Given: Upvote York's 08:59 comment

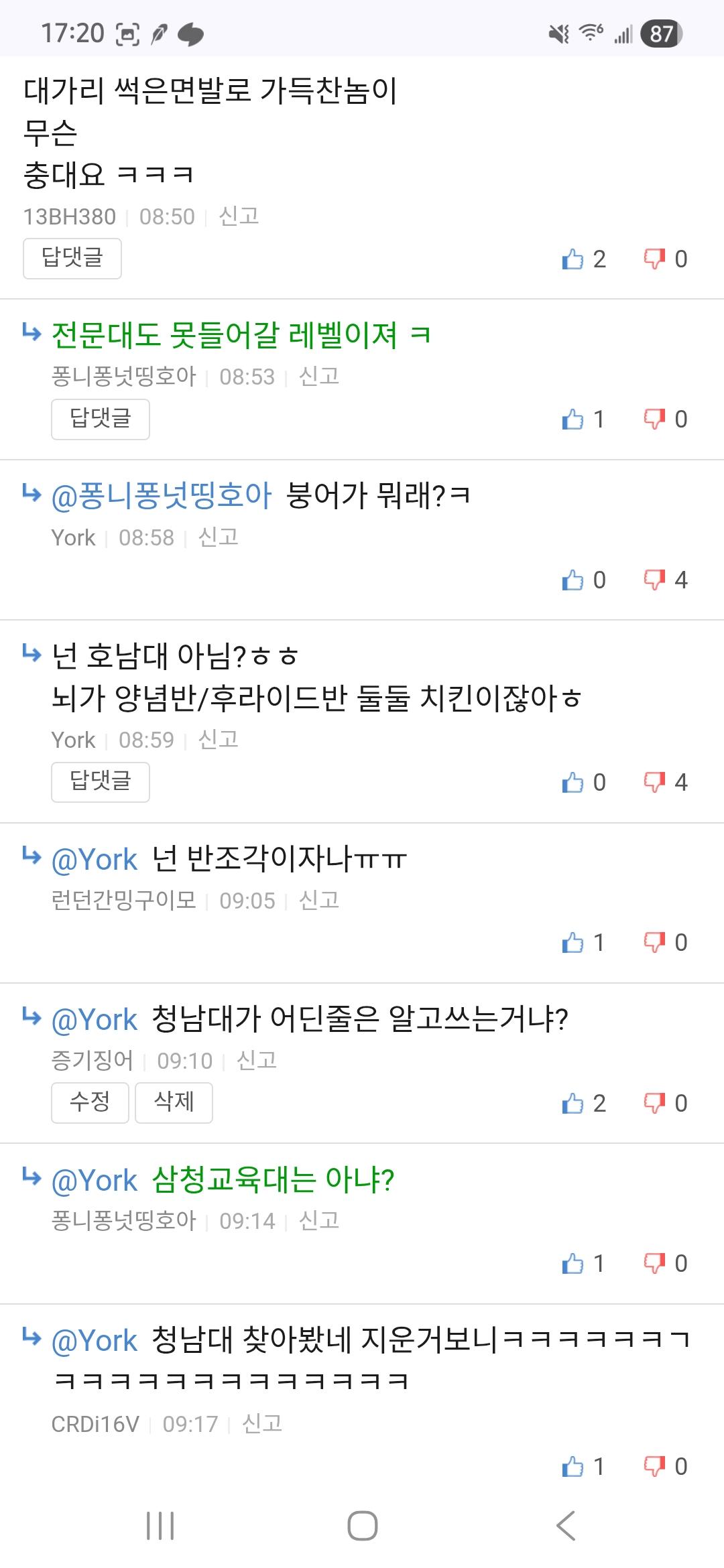Looking at the screenshot, I should (573, 782).
